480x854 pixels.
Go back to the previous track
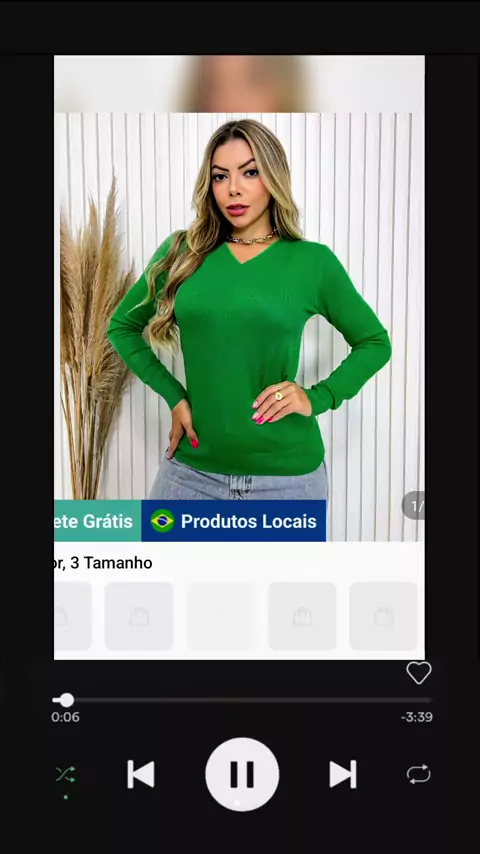141,774
